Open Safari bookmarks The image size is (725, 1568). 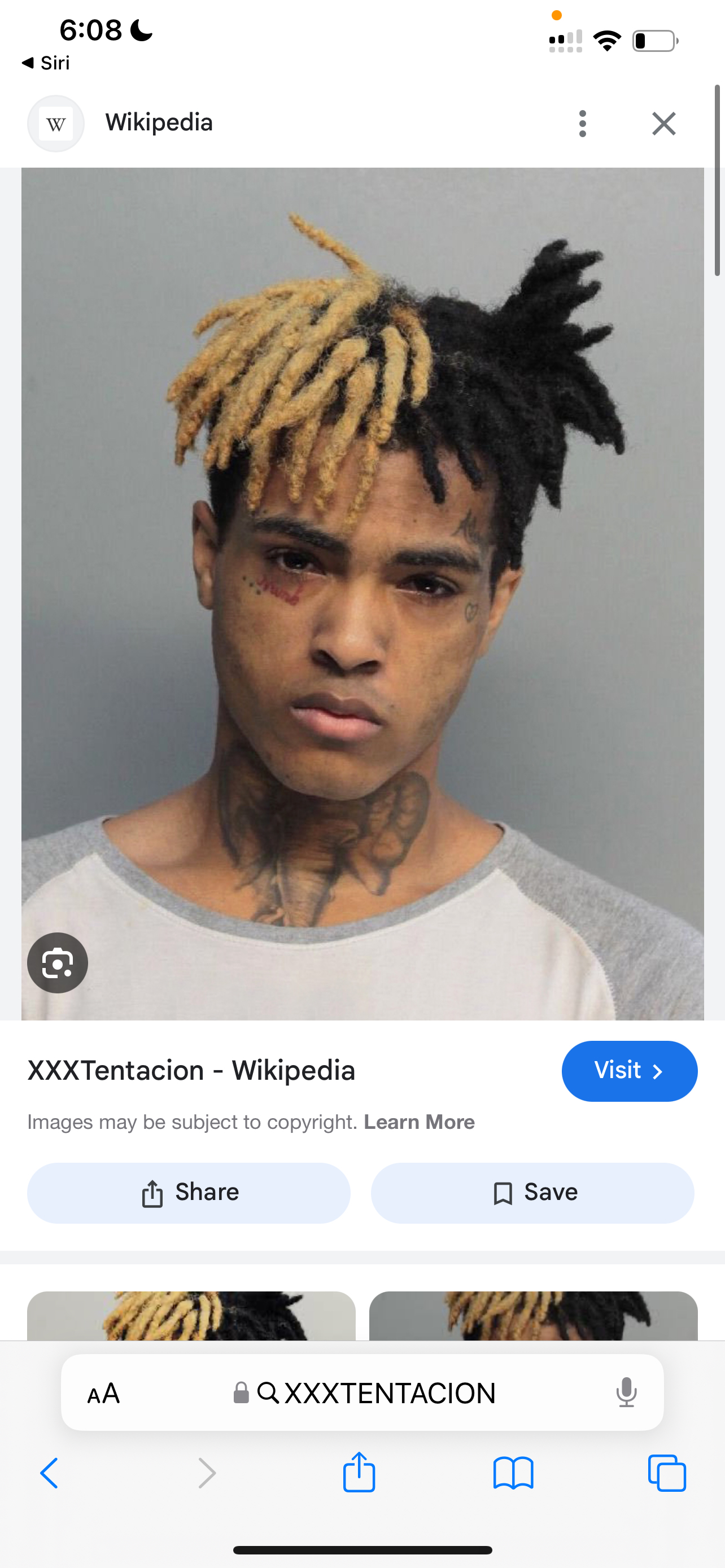click(x=513, y=1473)
